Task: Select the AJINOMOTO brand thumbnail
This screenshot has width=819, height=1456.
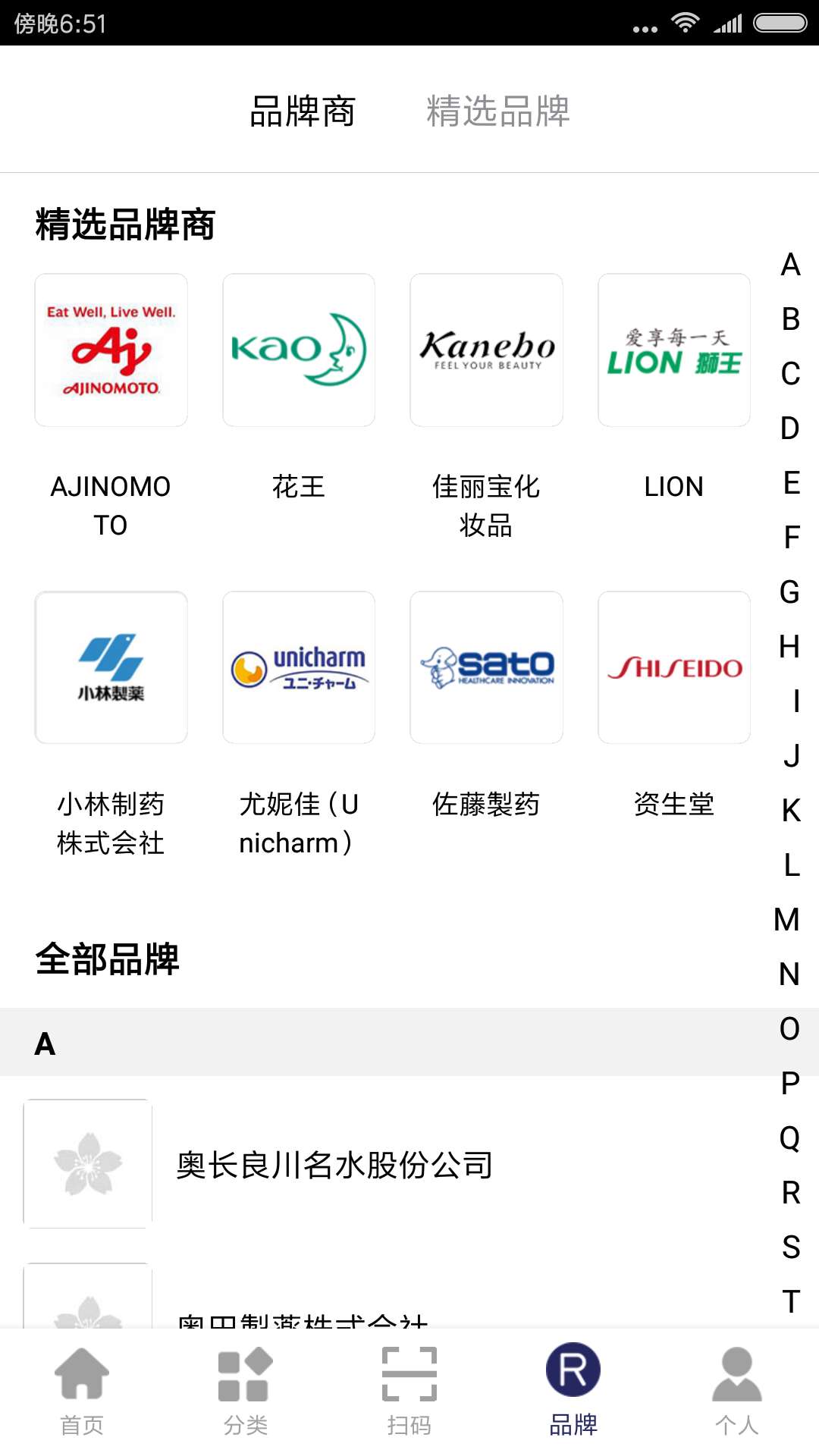Action: 111,350
